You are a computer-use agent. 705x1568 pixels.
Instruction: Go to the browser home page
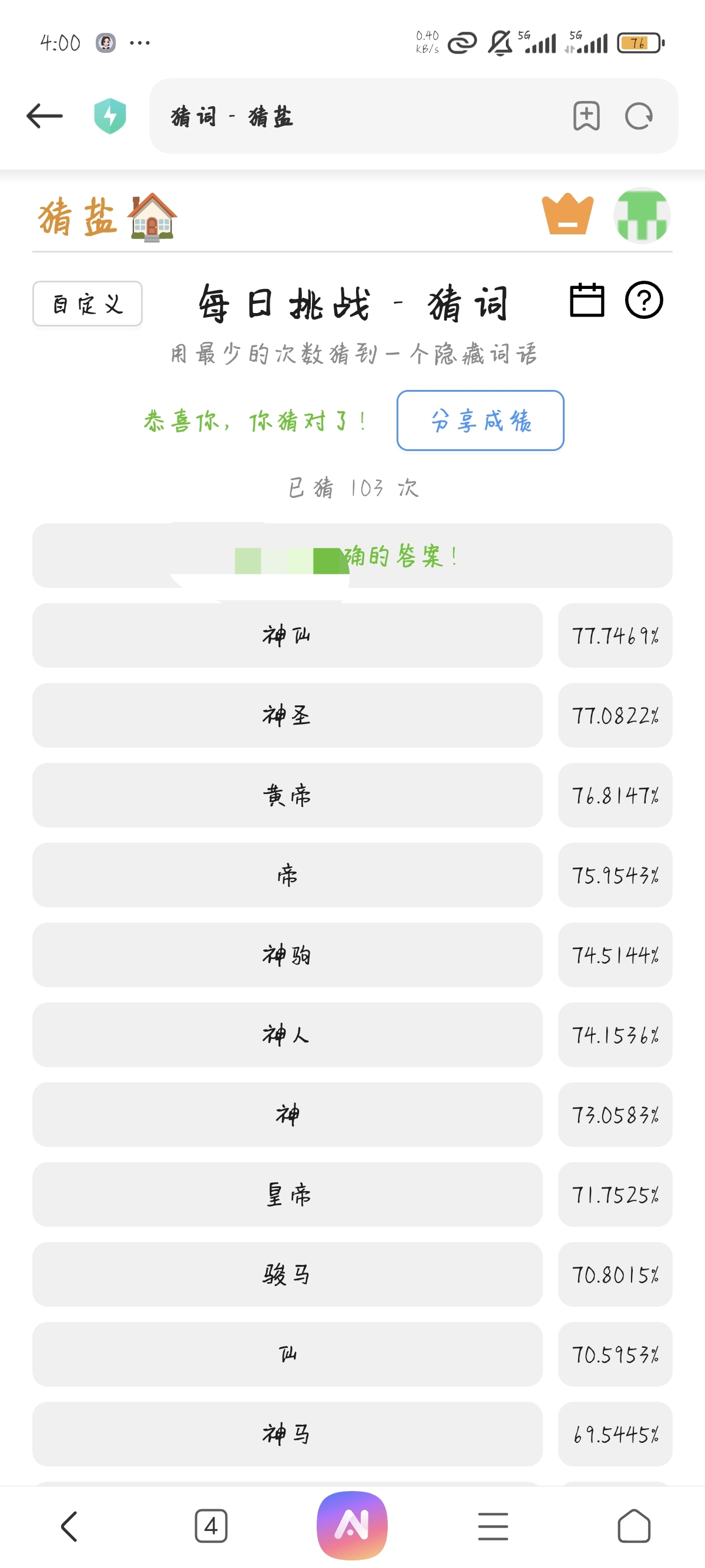(x=634, y=1526)
